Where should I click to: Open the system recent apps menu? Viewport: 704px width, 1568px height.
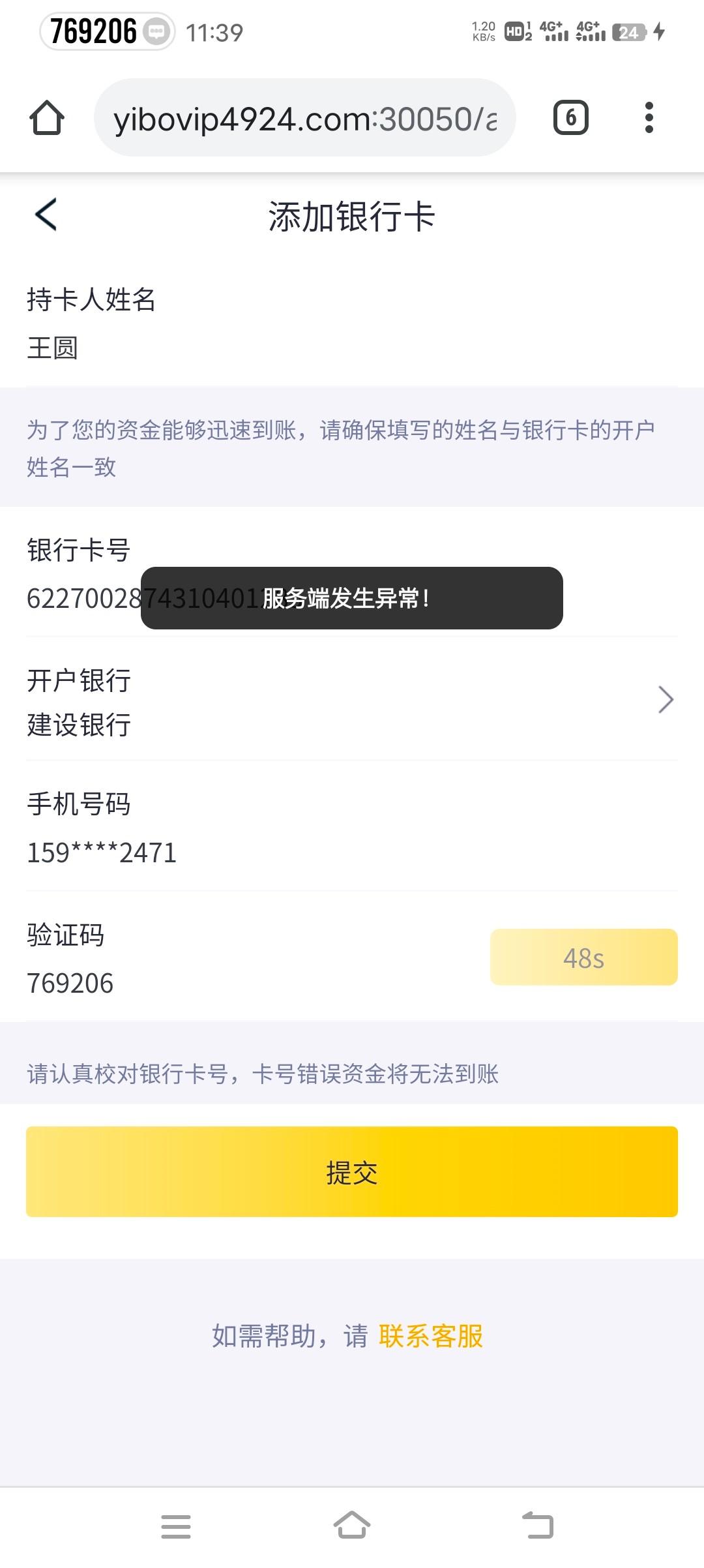[176, 1526]
